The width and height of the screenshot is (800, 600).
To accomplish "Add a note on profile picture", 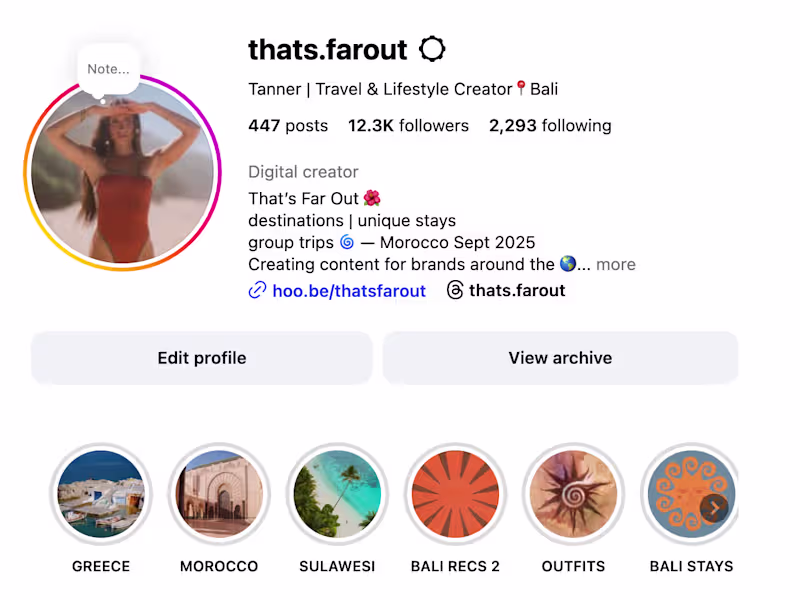I will click(x=108, y=69).
